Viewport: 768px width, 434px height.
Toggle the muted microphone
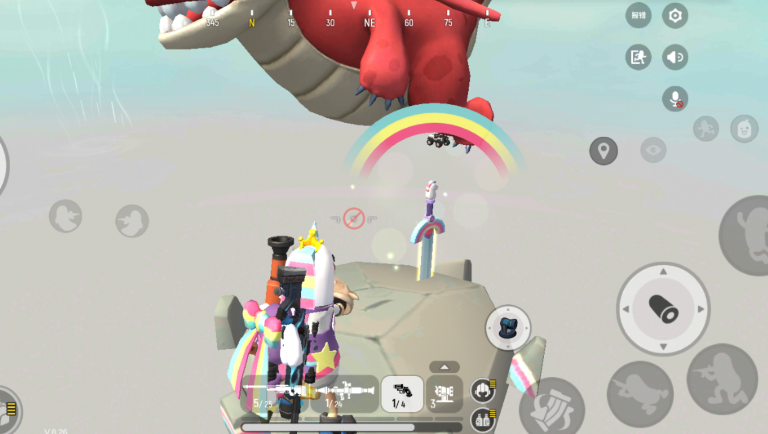pos(675,98)
